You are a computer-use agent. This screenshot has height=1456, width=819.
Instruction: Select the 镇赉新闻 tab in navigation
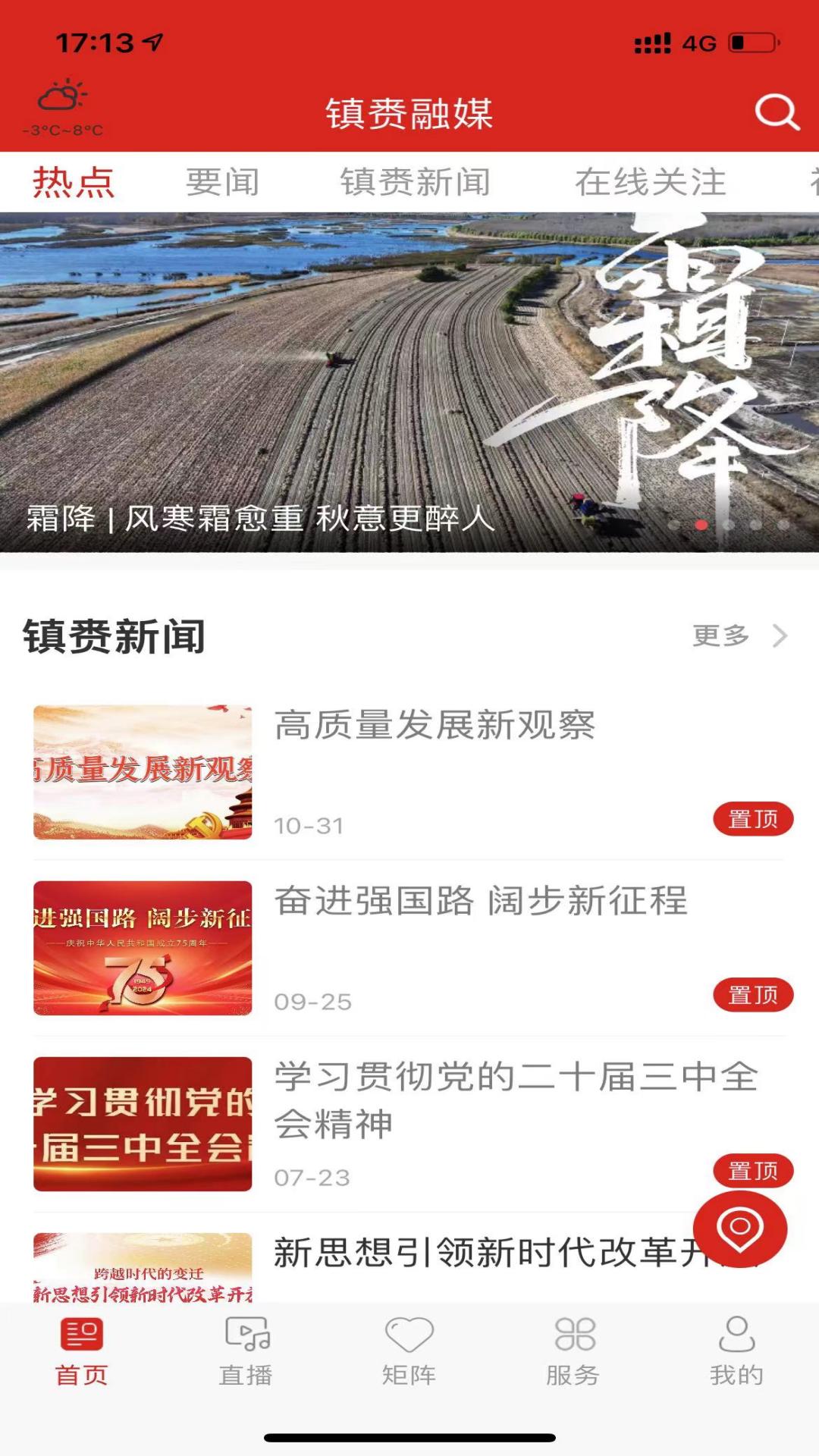click(416, 181)
